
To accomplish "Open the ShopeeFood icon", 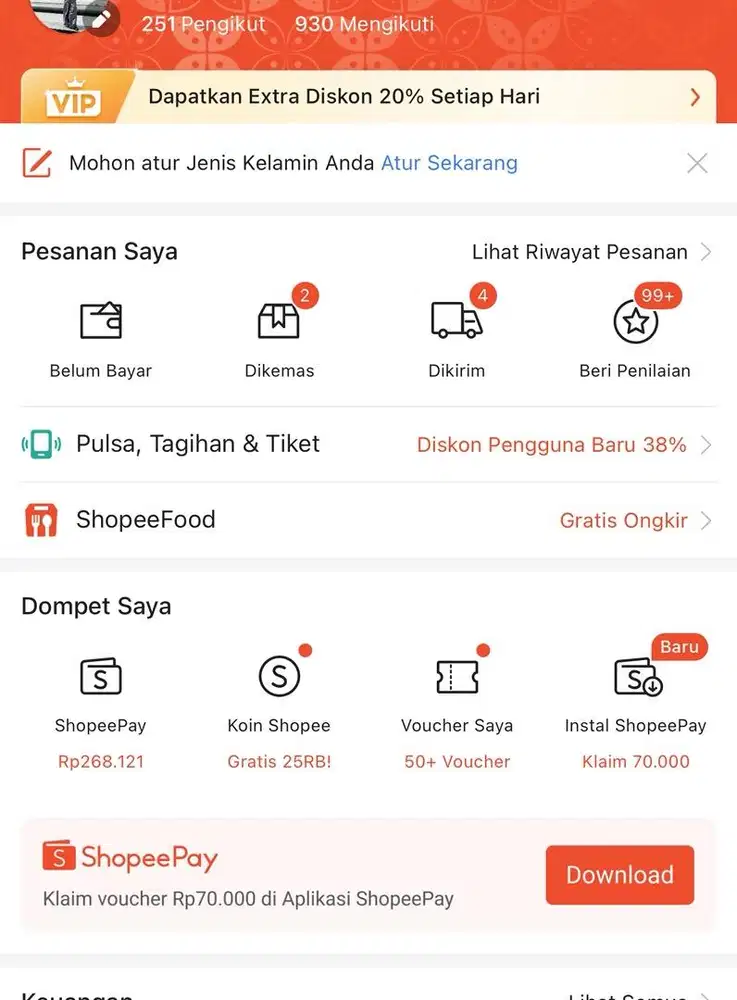I will click(x=40, y=519).
